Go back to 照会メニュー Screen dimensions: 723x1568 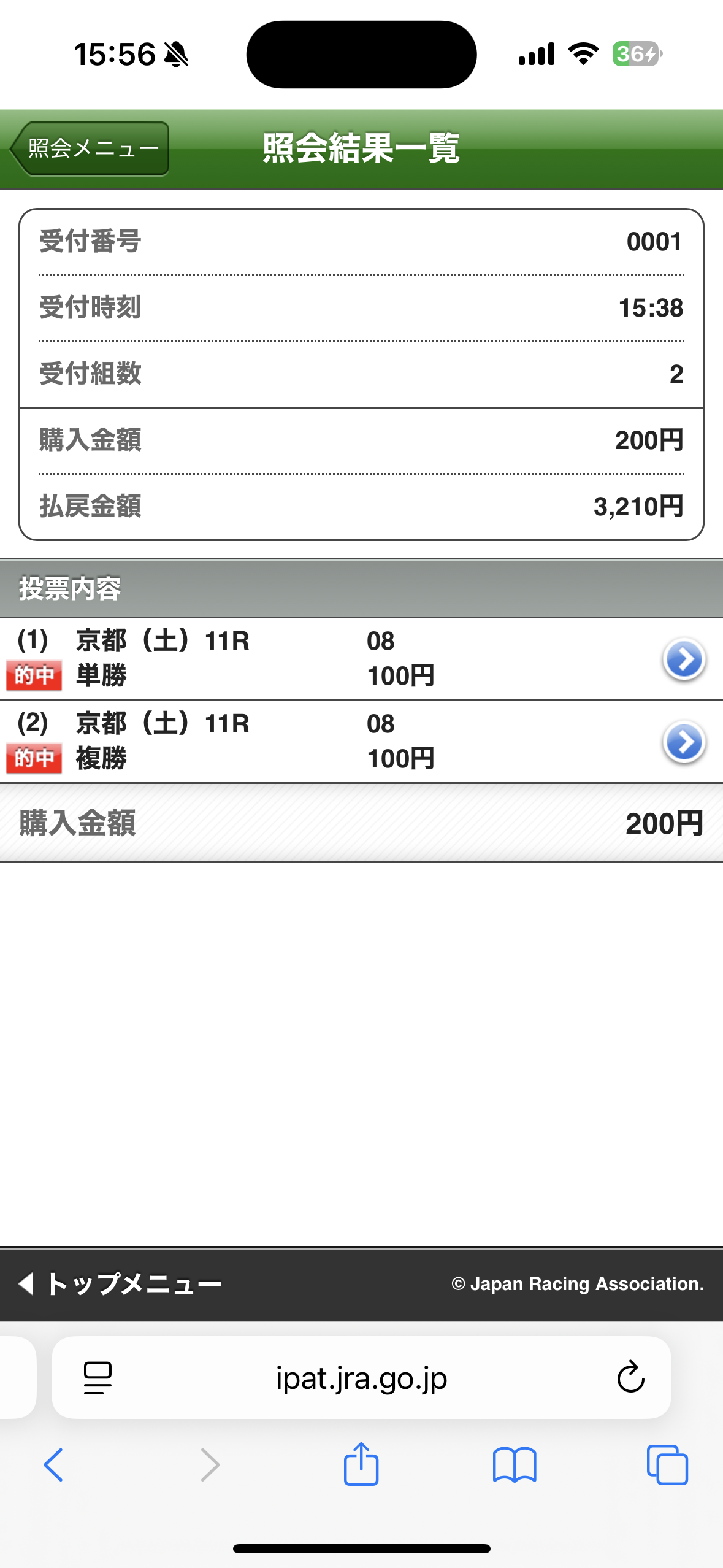(90, 148)
